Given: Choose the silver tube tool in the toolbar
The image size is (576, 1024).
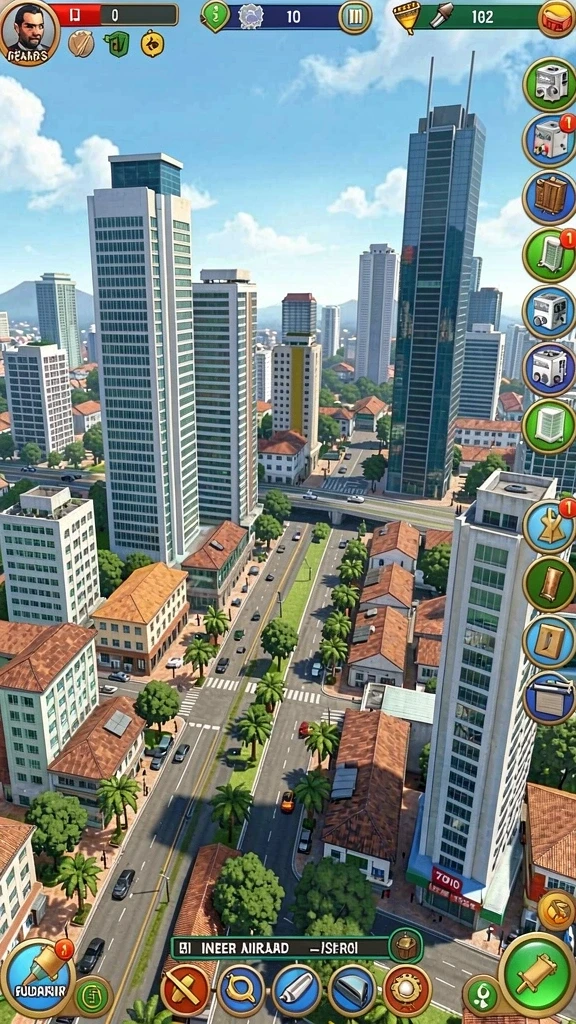Looking at the screenshot, I should [x=296, y=990].
